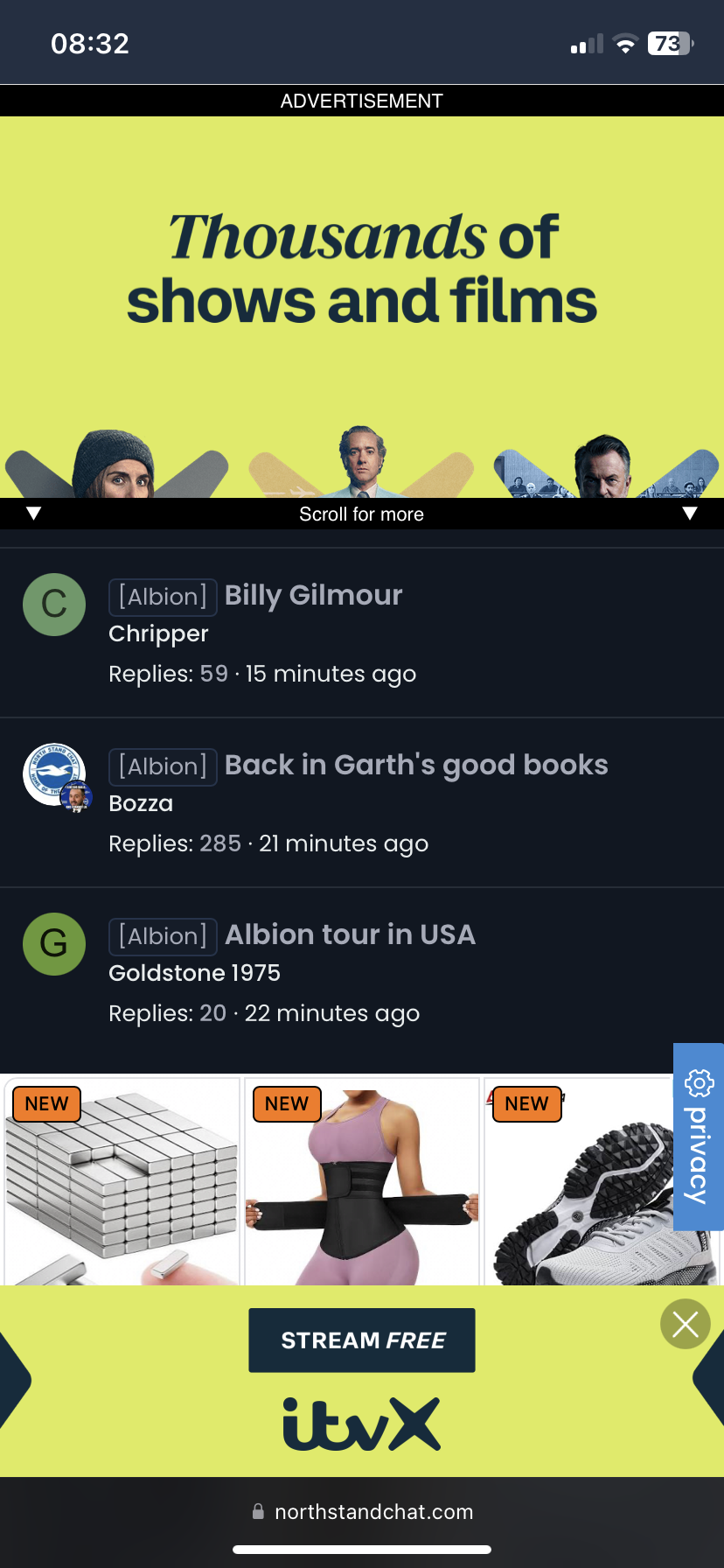Tap the Stream Free button
Image resolution: width=724 pixels, height=1568 pixels.
pyautogui.click(x=362, y=1340)
